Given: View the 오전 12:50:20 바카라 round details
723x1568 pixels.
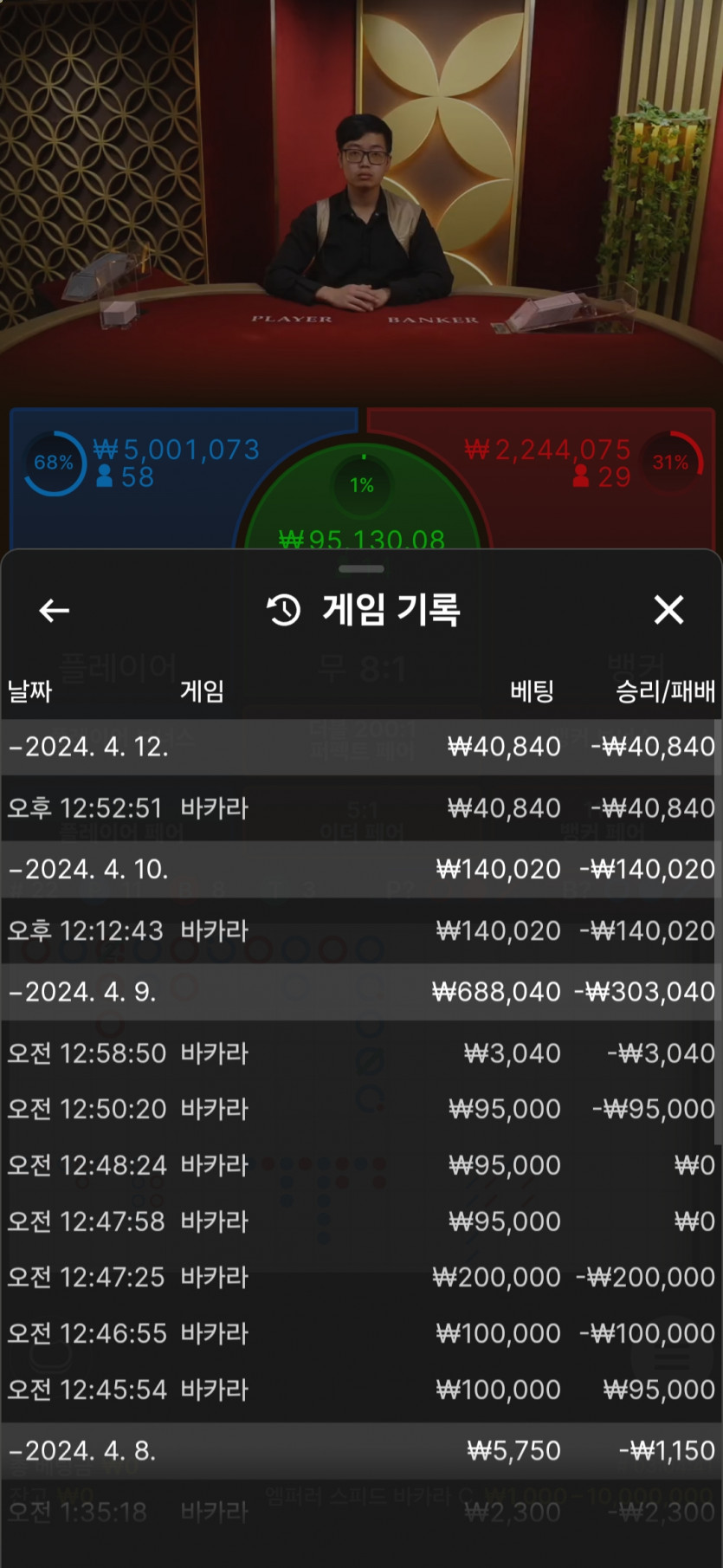Looking at the screenshot, I should tap(361, 1109).
